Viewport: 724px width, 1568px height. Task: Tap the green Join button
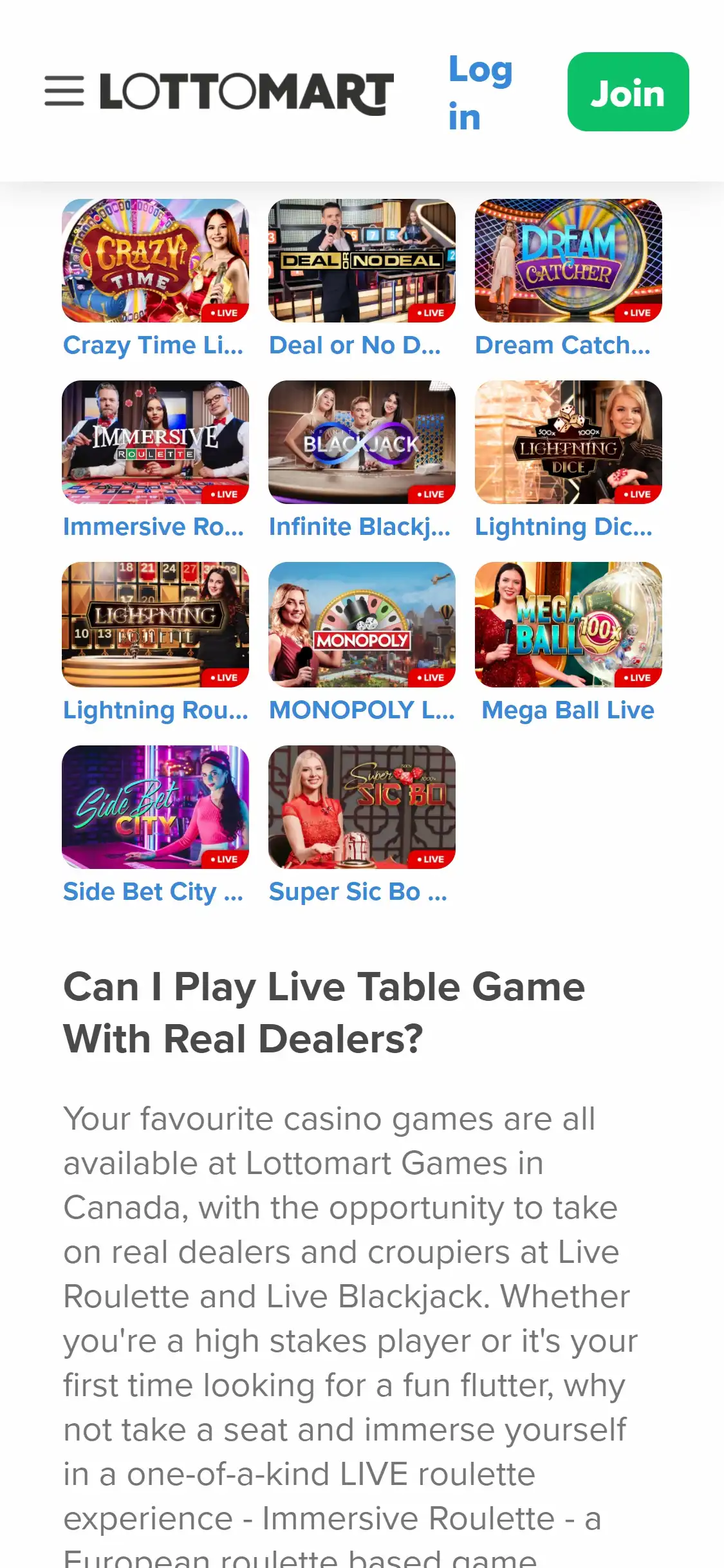[x=627, y=92]
